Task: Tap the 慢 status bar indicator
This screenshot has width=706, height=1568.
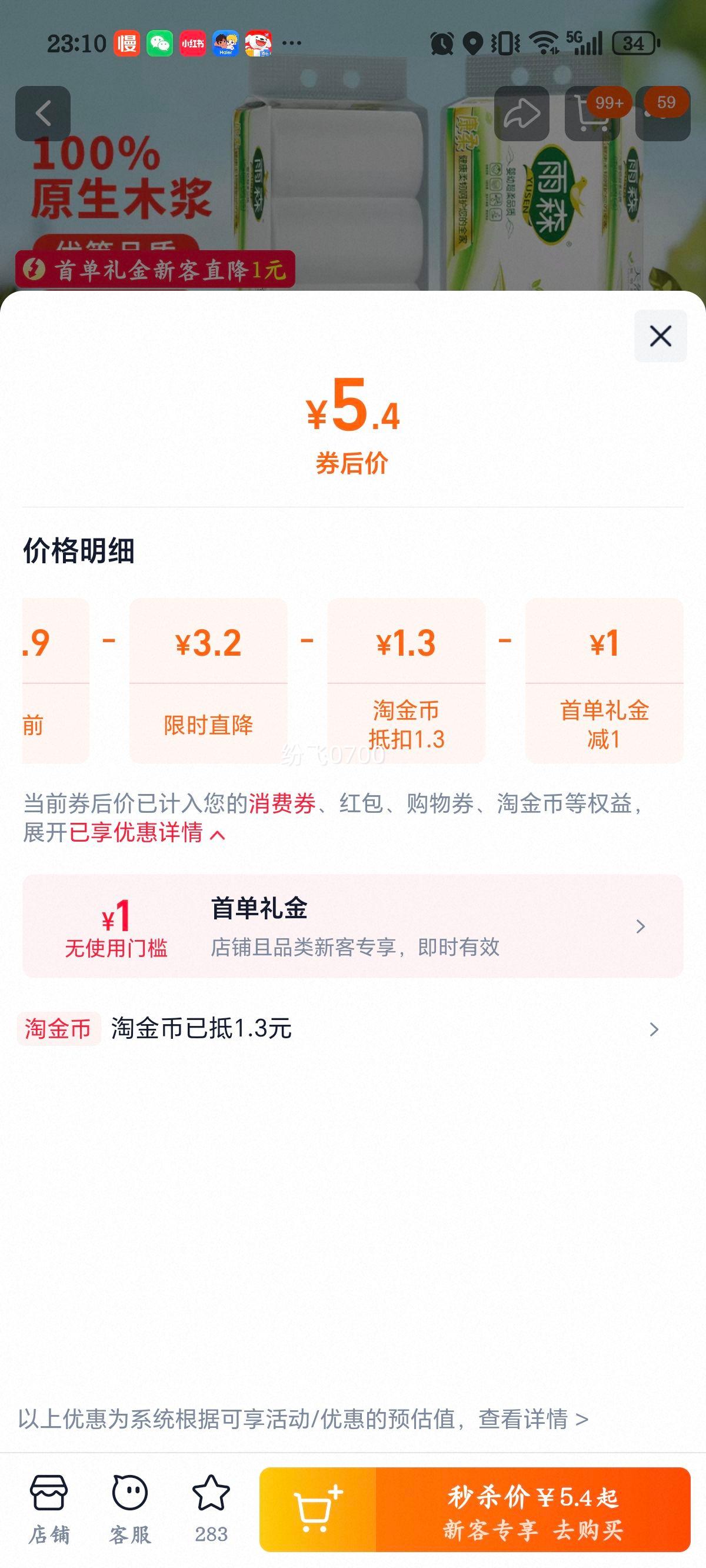Action: click(126, 44)
